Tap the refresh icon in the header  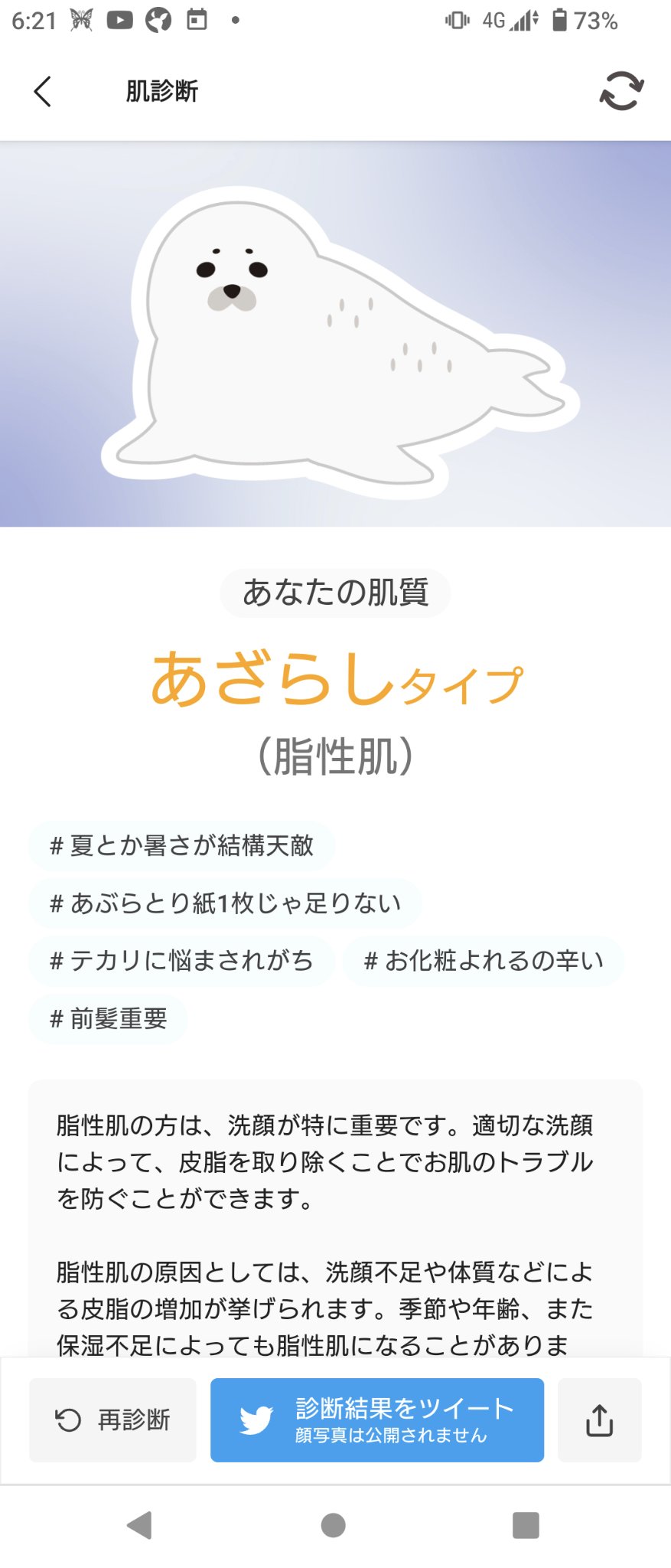click(621, 91)
